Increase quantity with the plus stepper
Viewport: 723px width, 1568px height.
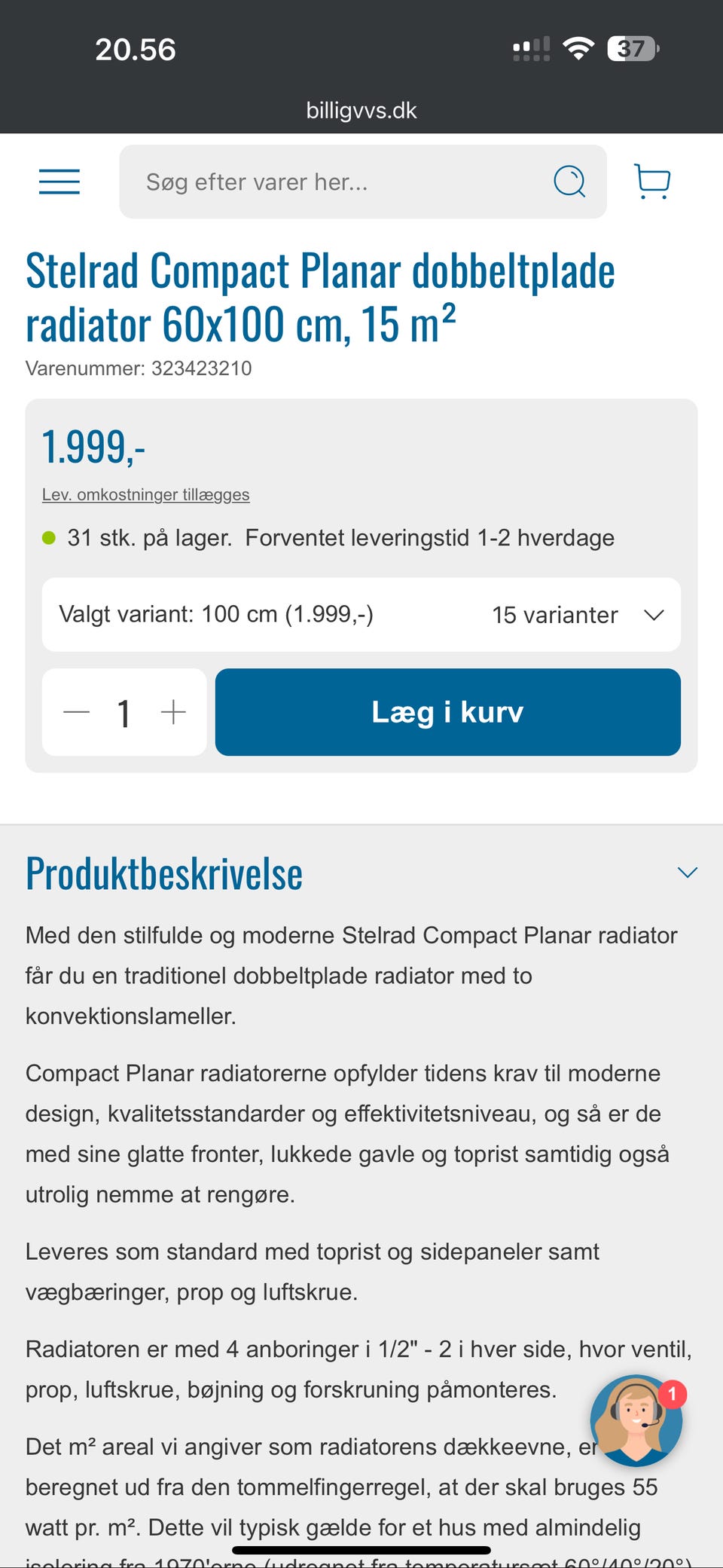pyautogui.click(x=172, y=711)
